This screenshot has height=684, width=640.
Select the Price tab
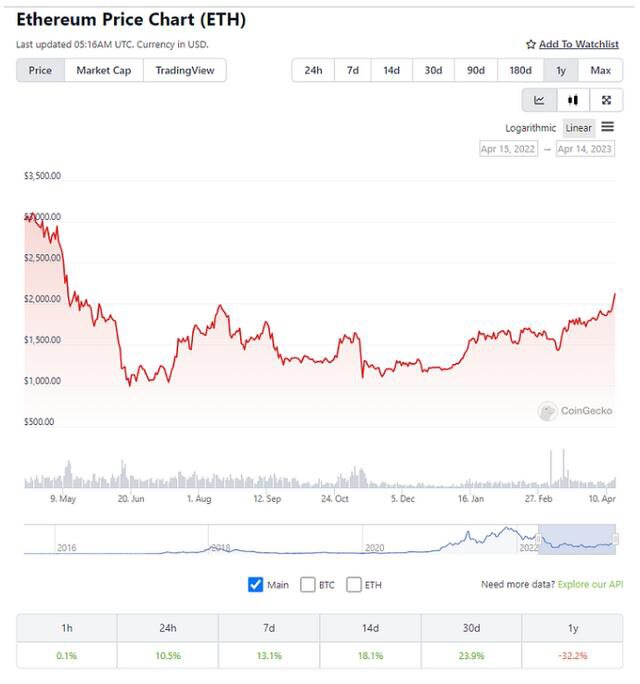click(x=40, y=70)
